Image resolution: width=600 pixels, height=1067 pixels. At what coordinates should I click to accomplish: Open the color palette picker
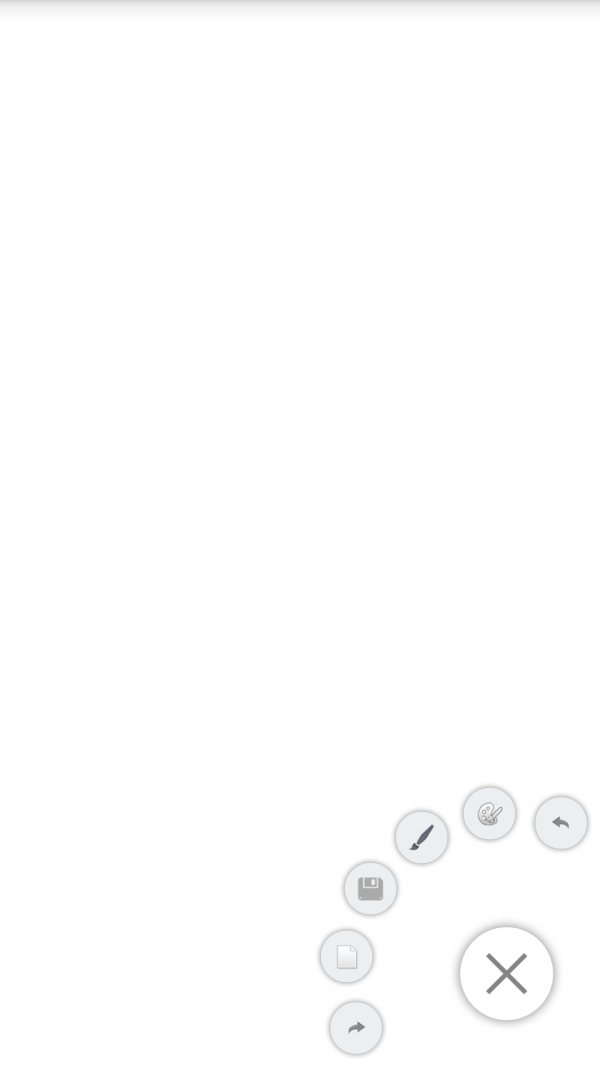click(x=489, y=813)
